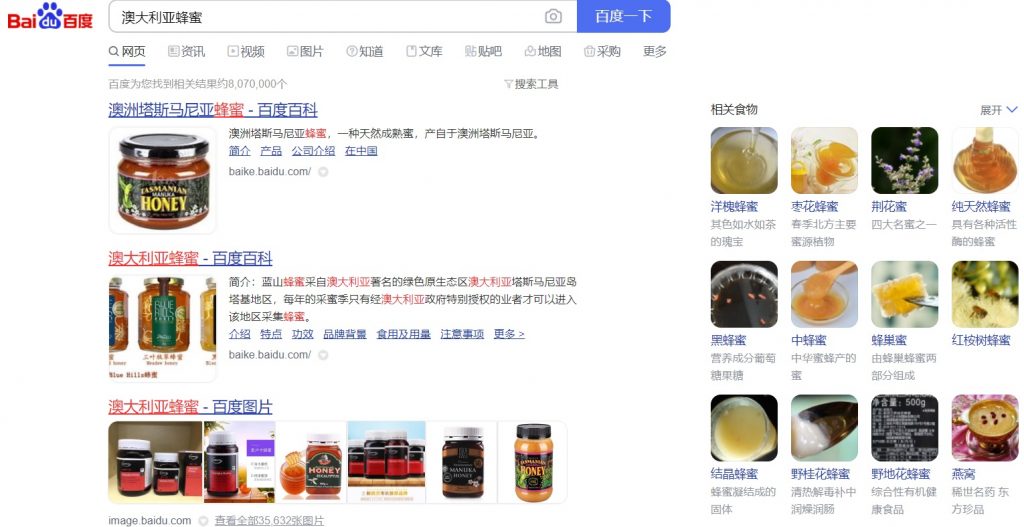The image size is (1024, 527).
Task: Switch to the 图片 tab
Action: point(305,52)
